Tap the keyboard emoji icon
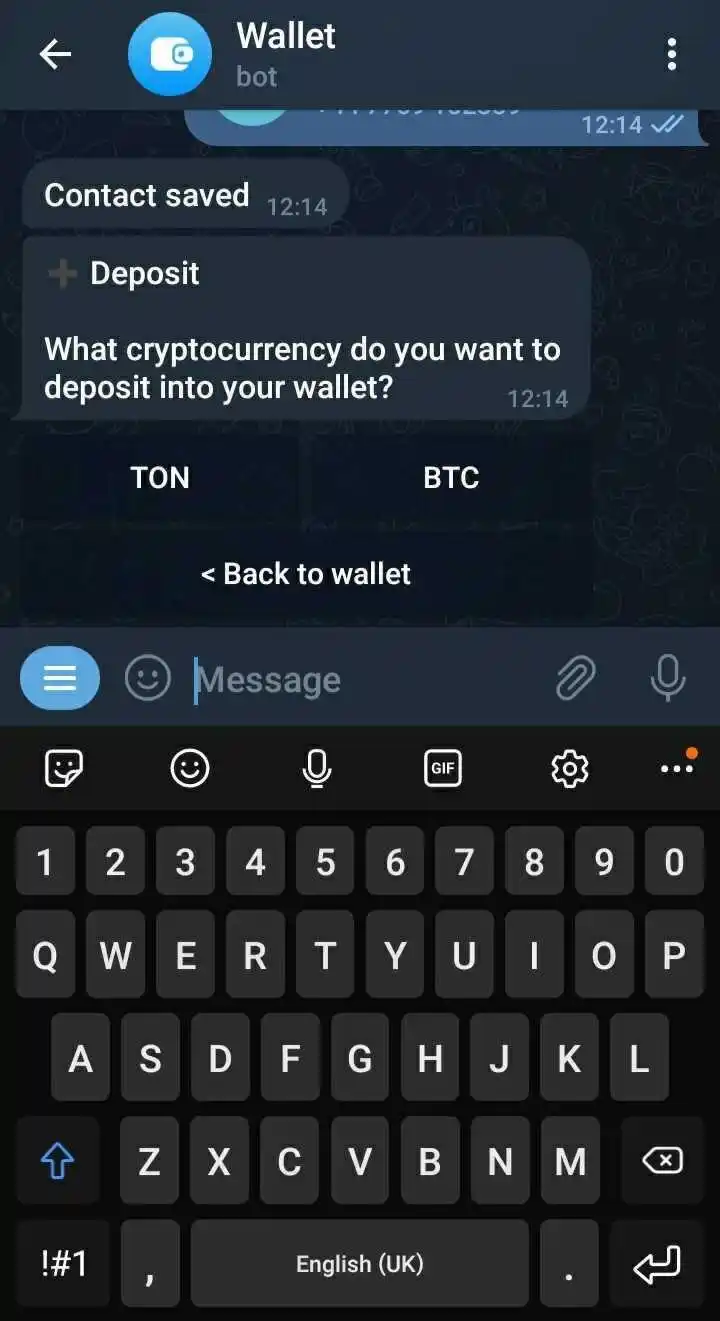720x1321 pixels. pos(190,767)
